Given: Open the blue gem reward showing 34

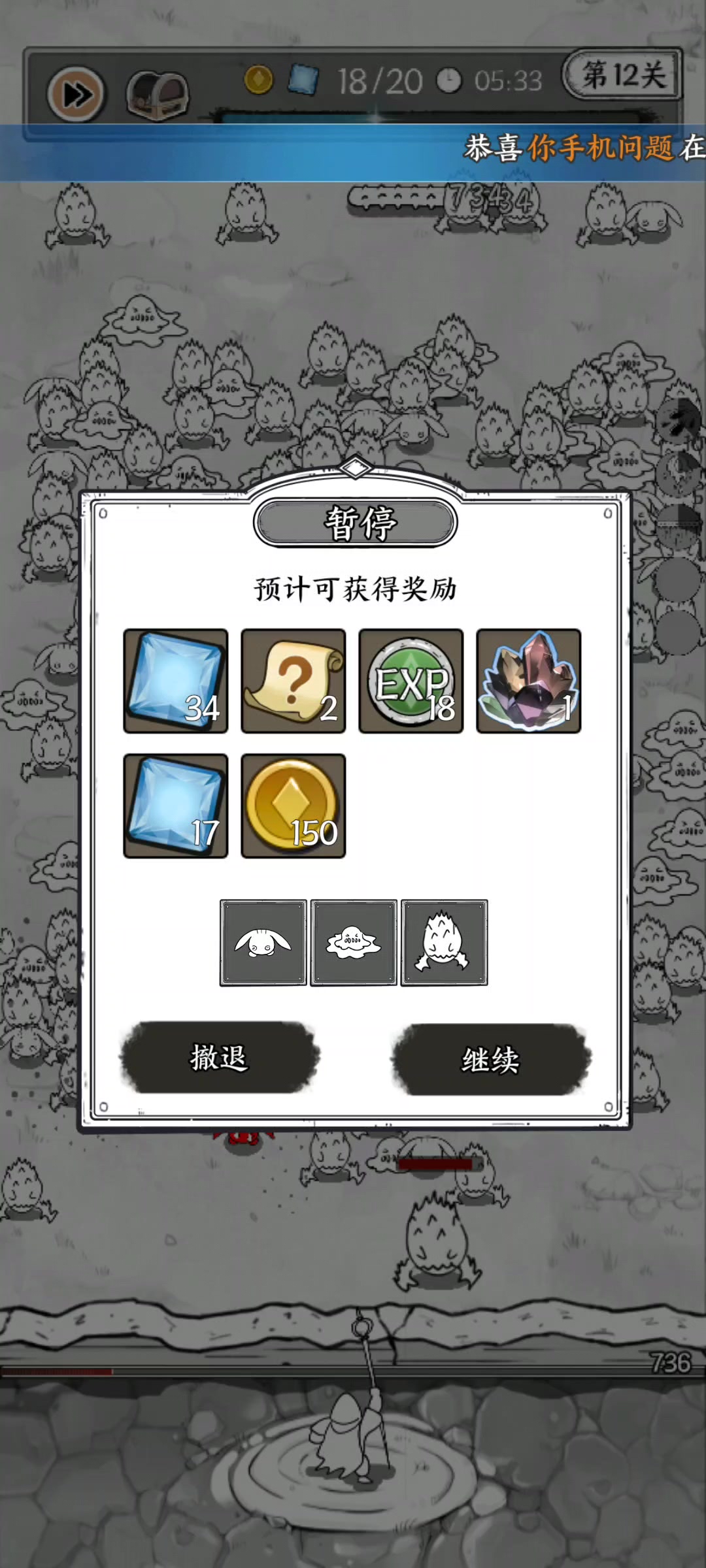Looking at the screenshot, I should (176, 681).
